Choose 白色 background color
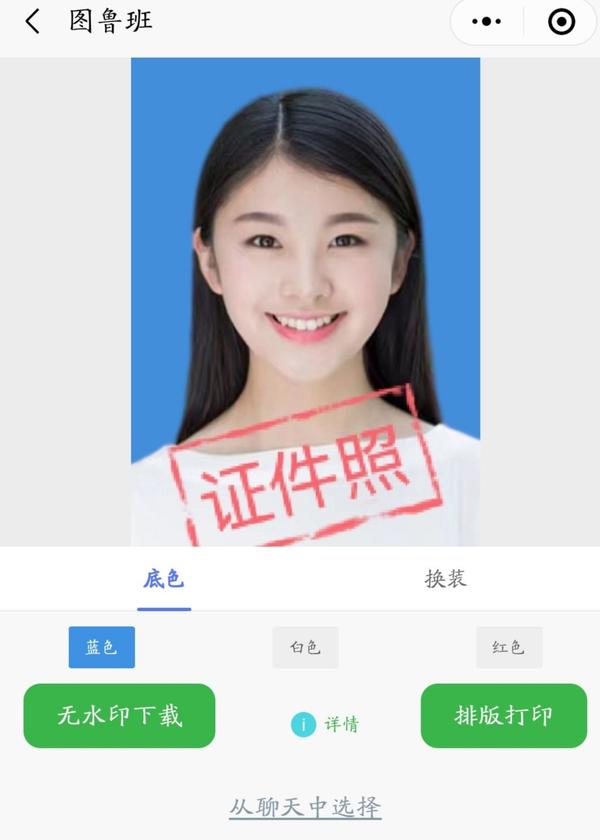This screenshot has height=840, width=600. [x=305, y=648]
